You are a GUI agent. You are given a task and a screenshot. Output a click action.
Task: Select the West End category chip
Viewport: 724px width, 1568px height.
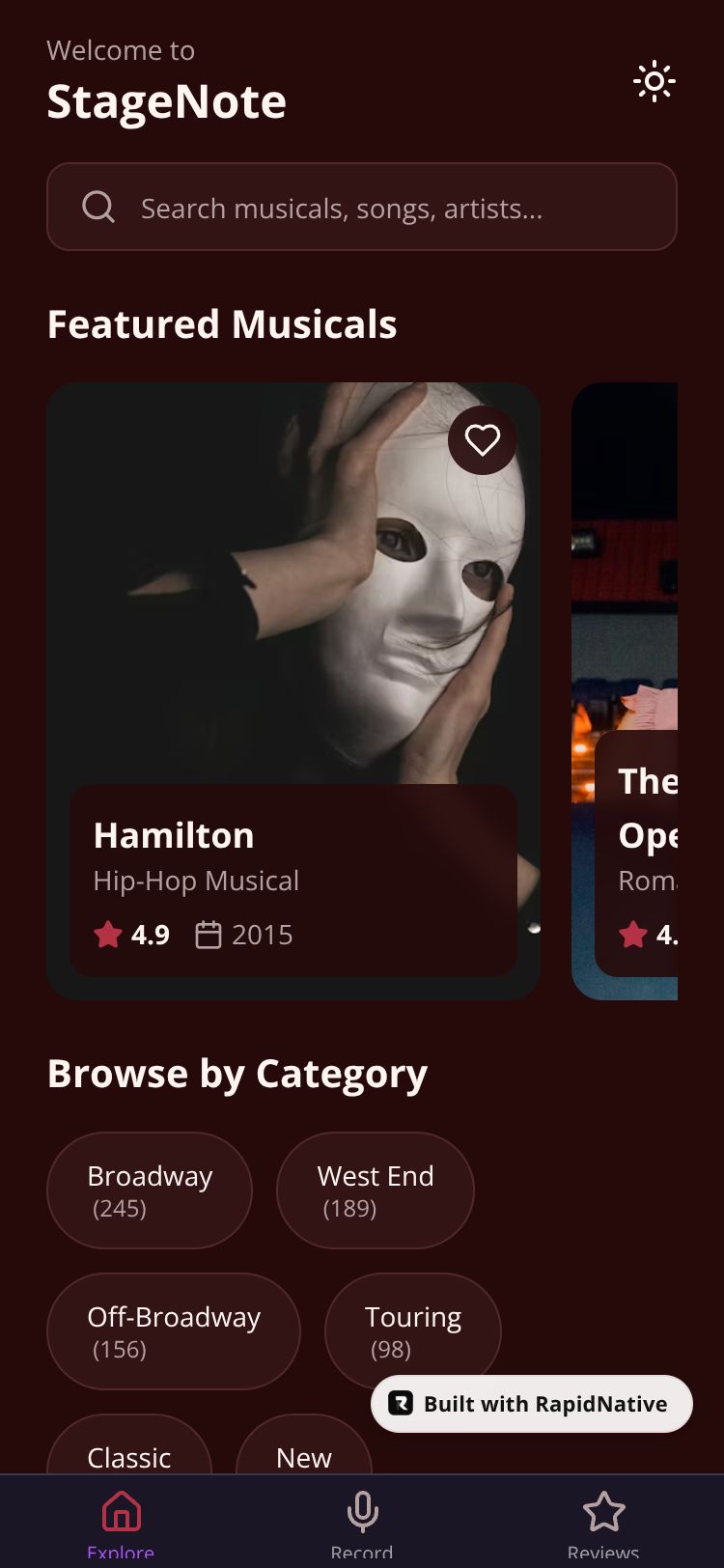pos(375,1190)
